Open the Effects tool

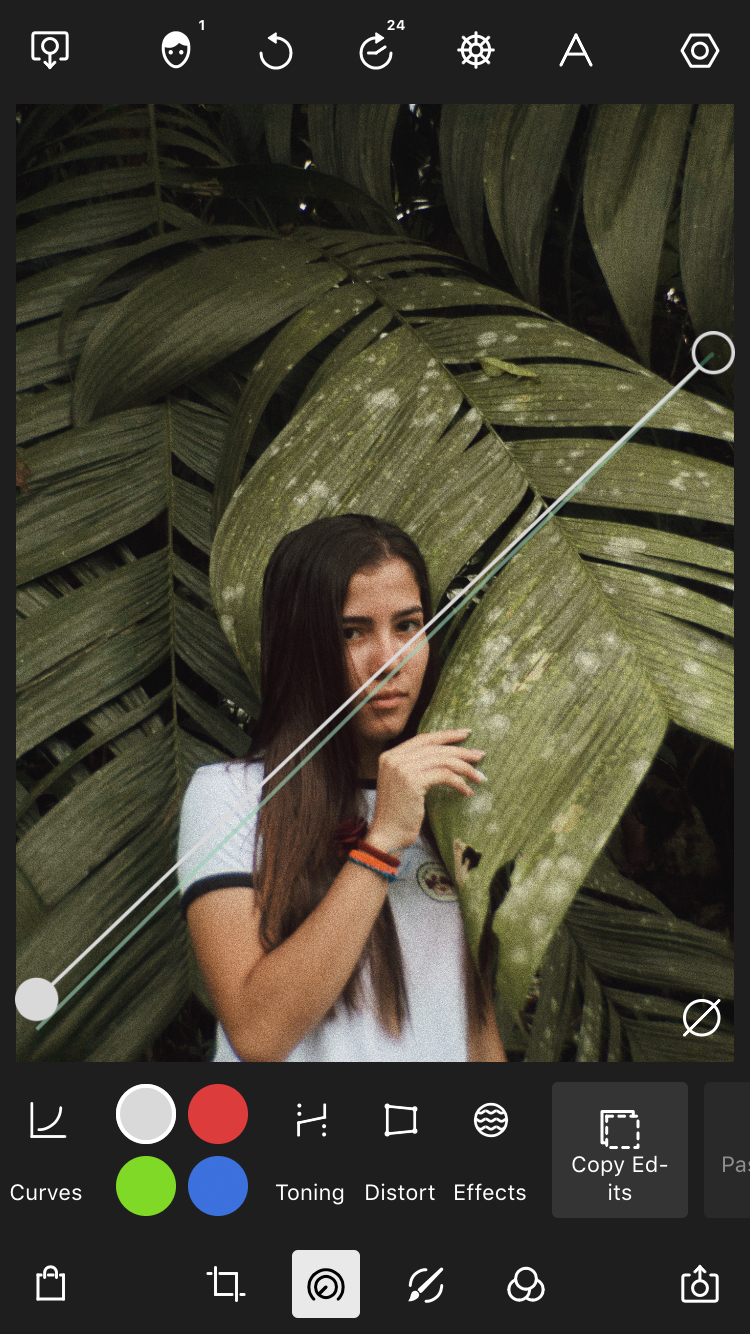pos(490,1150)
